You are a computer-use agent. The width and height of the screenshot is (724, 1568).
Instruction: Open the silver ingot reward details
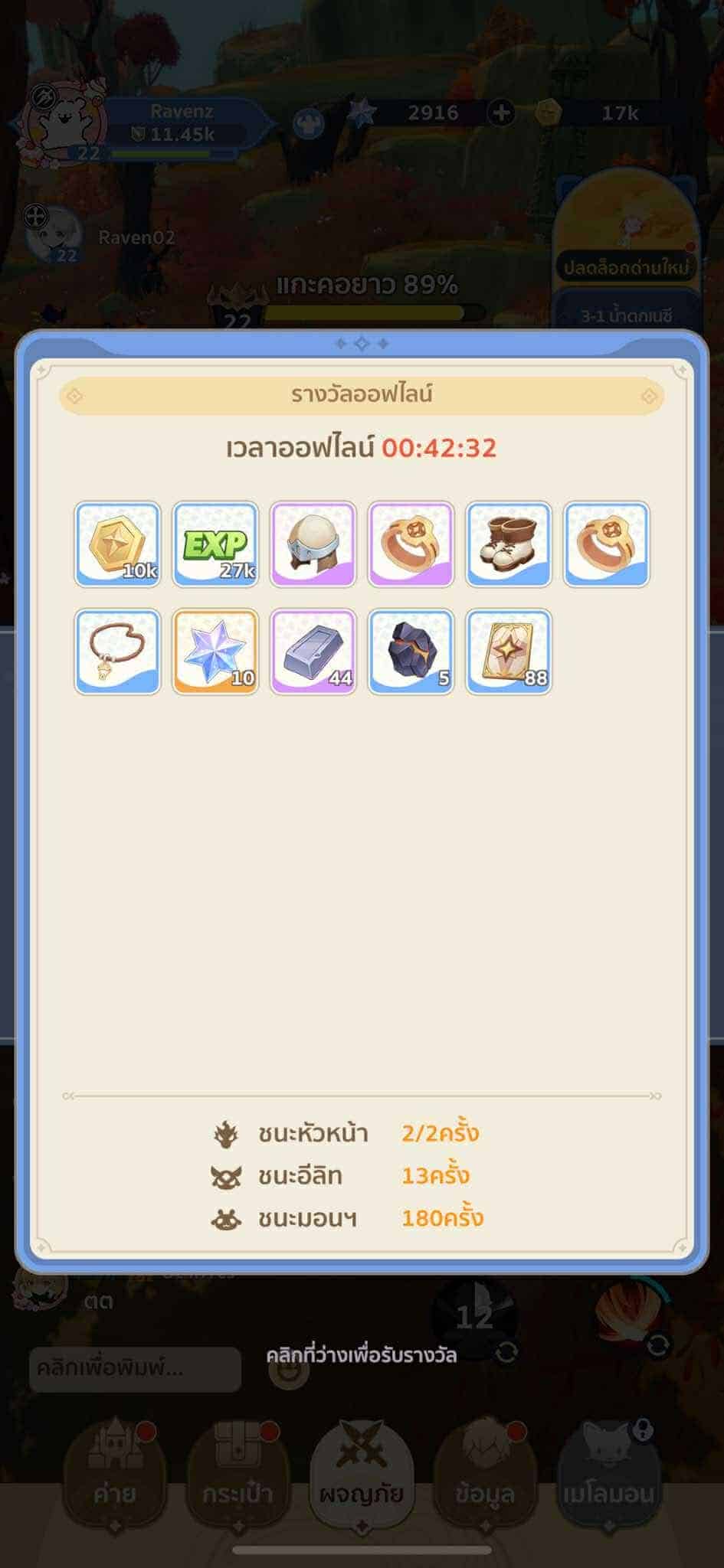tap(313, 652)
